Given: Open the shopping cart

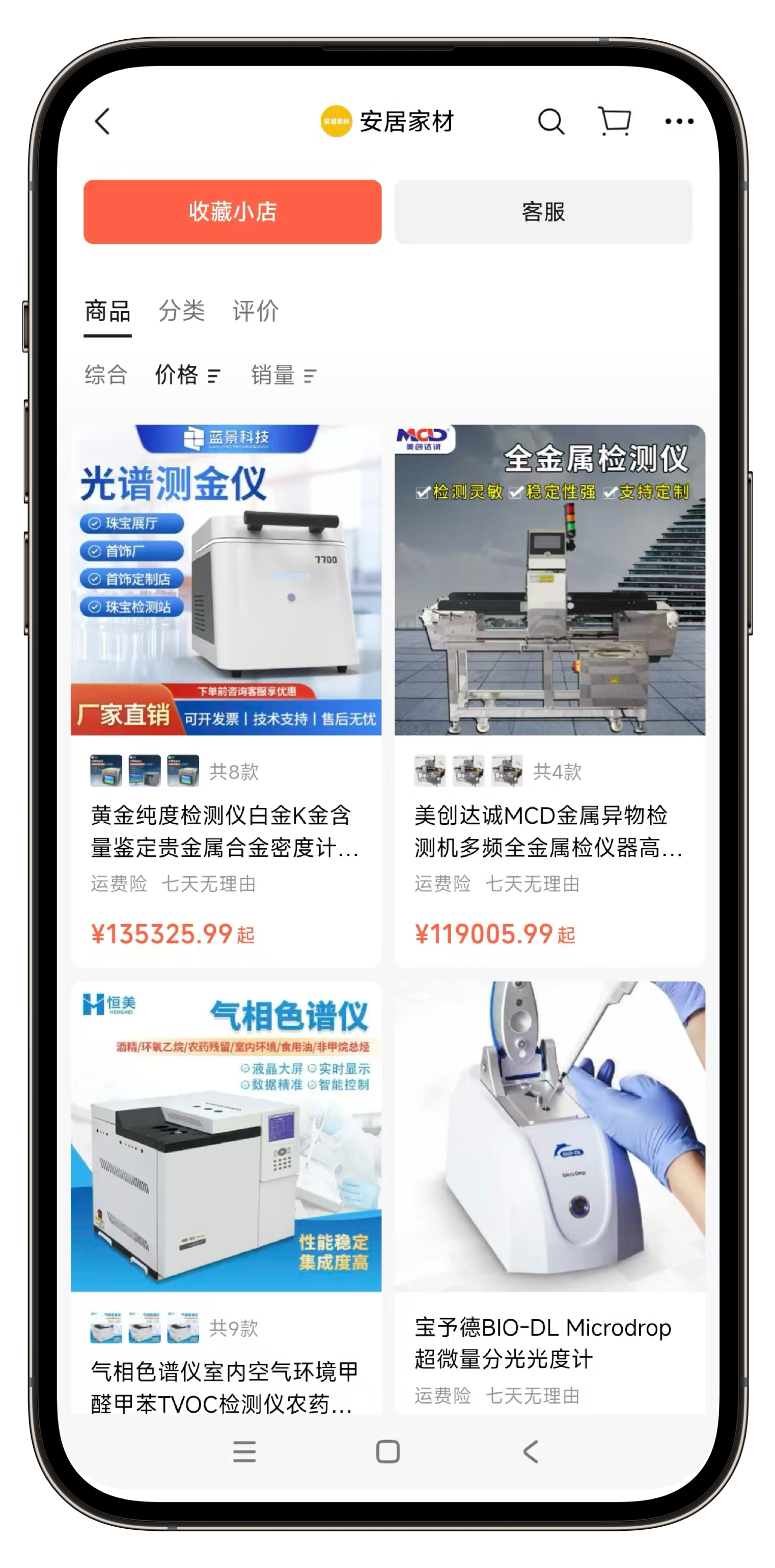Looking at the screenshot, I should 614,121.
